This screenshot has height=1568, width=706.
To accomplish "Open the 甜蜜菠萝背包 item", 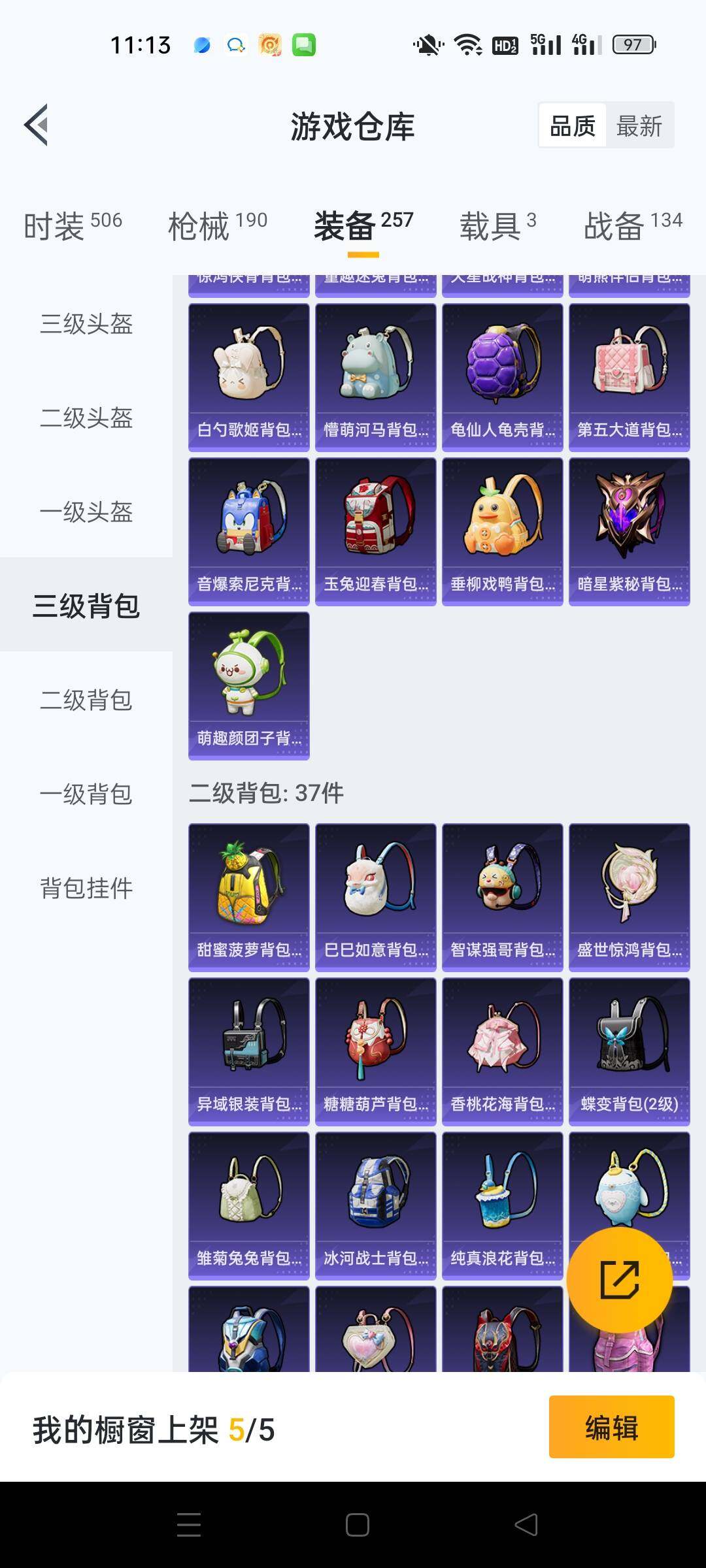I will (249, 897).
